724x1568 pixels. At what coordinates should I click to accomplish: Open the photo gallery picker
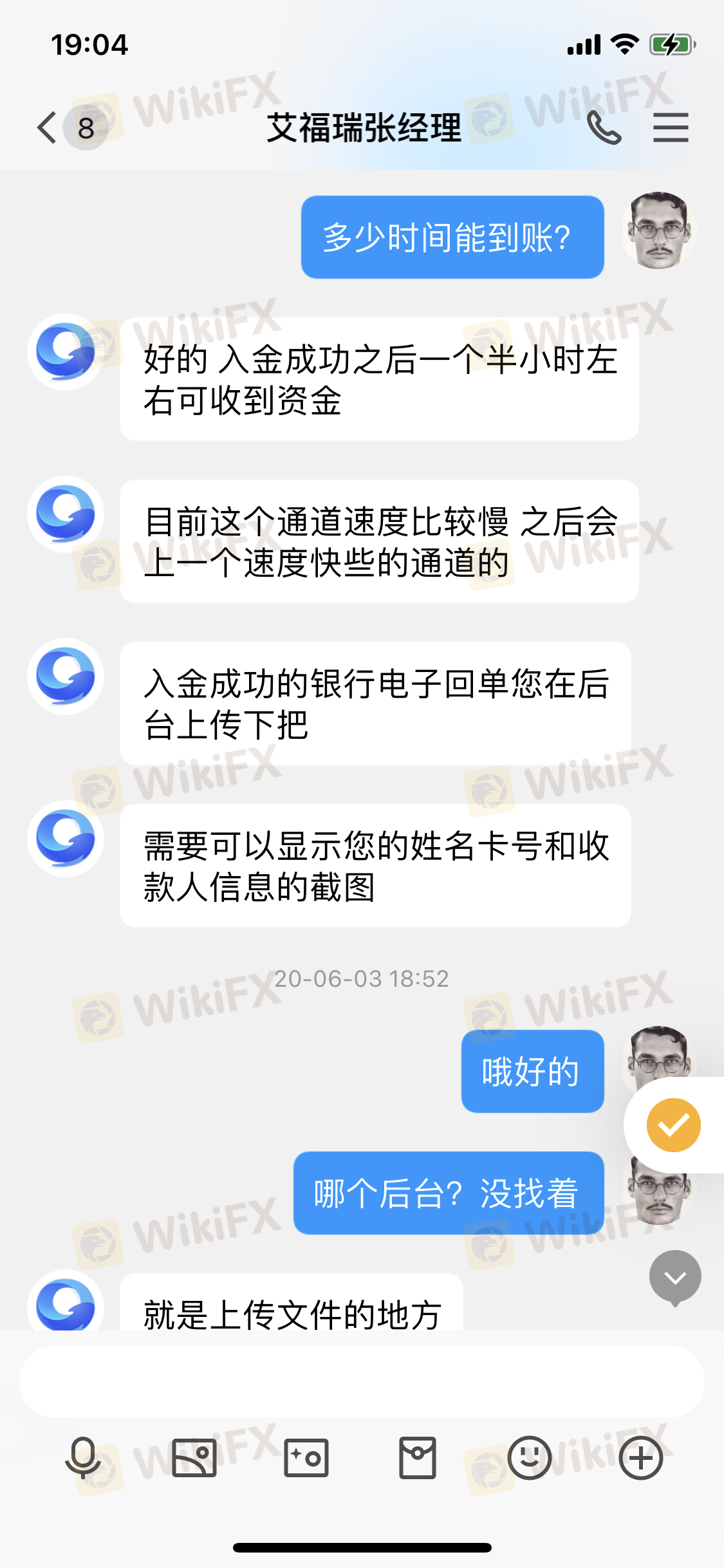click(194, 1458)
